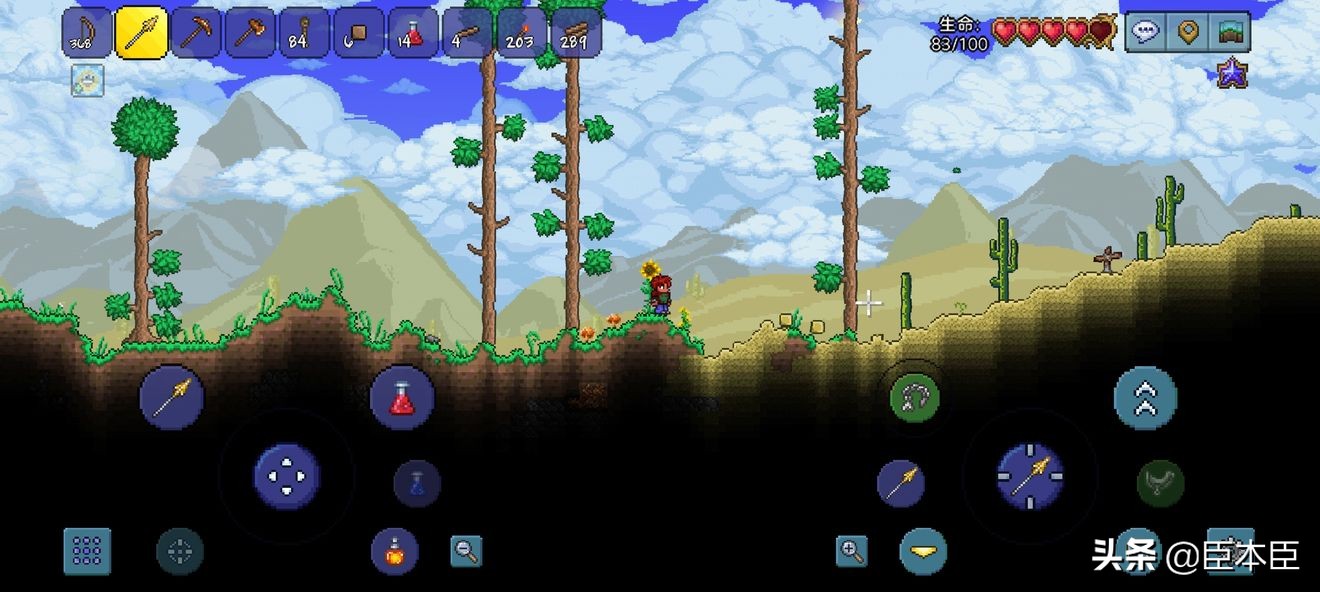Screen dimensions: 1320x592
Task: Select the pickaxe in the hotbar
Action: pyautogui.click(x=195, y=33)
